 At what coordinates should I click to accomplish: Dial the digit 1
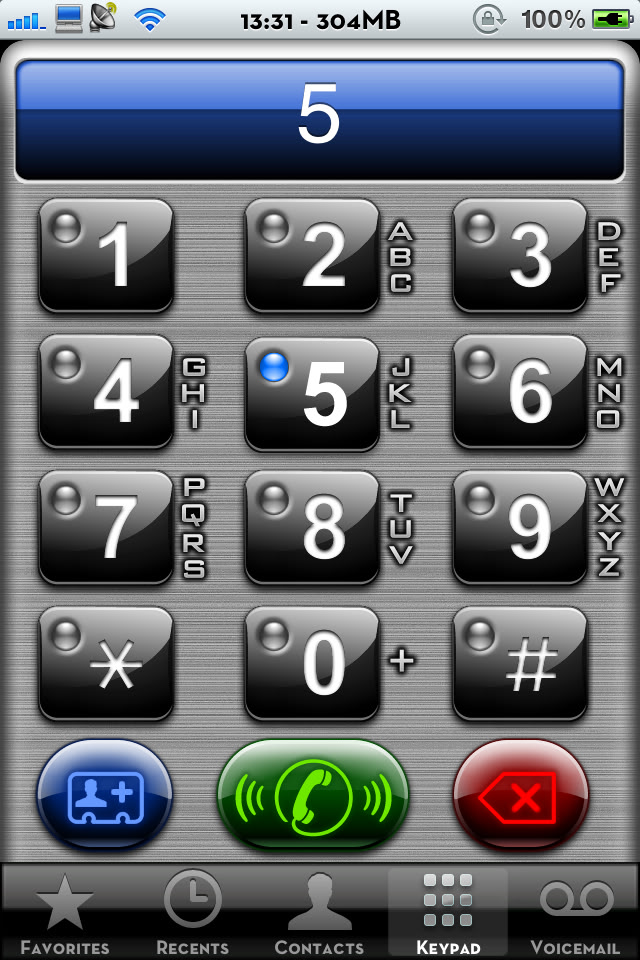pyautogui.click(x=106, y=256)
